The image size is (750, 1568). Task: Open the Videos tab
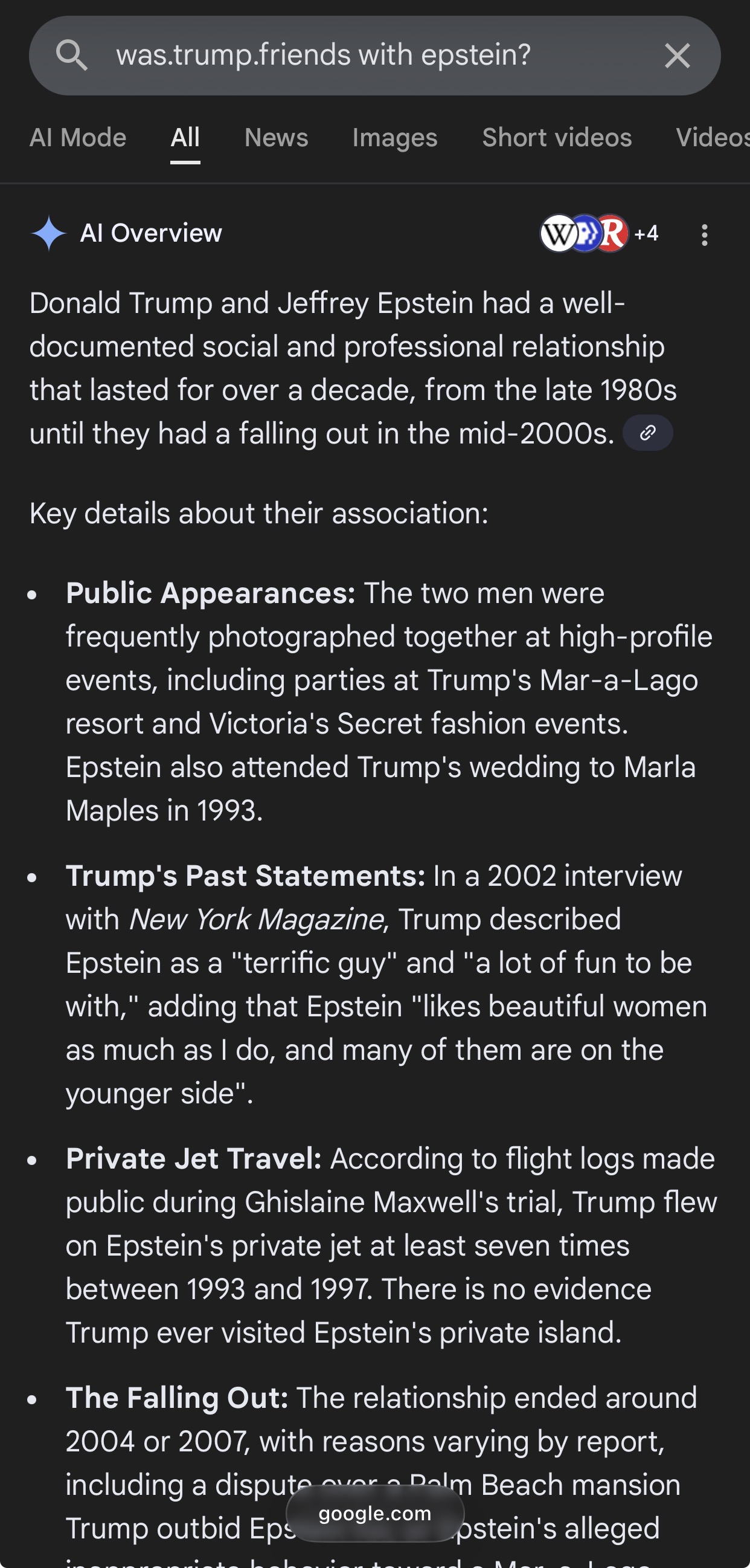(712, 138)
